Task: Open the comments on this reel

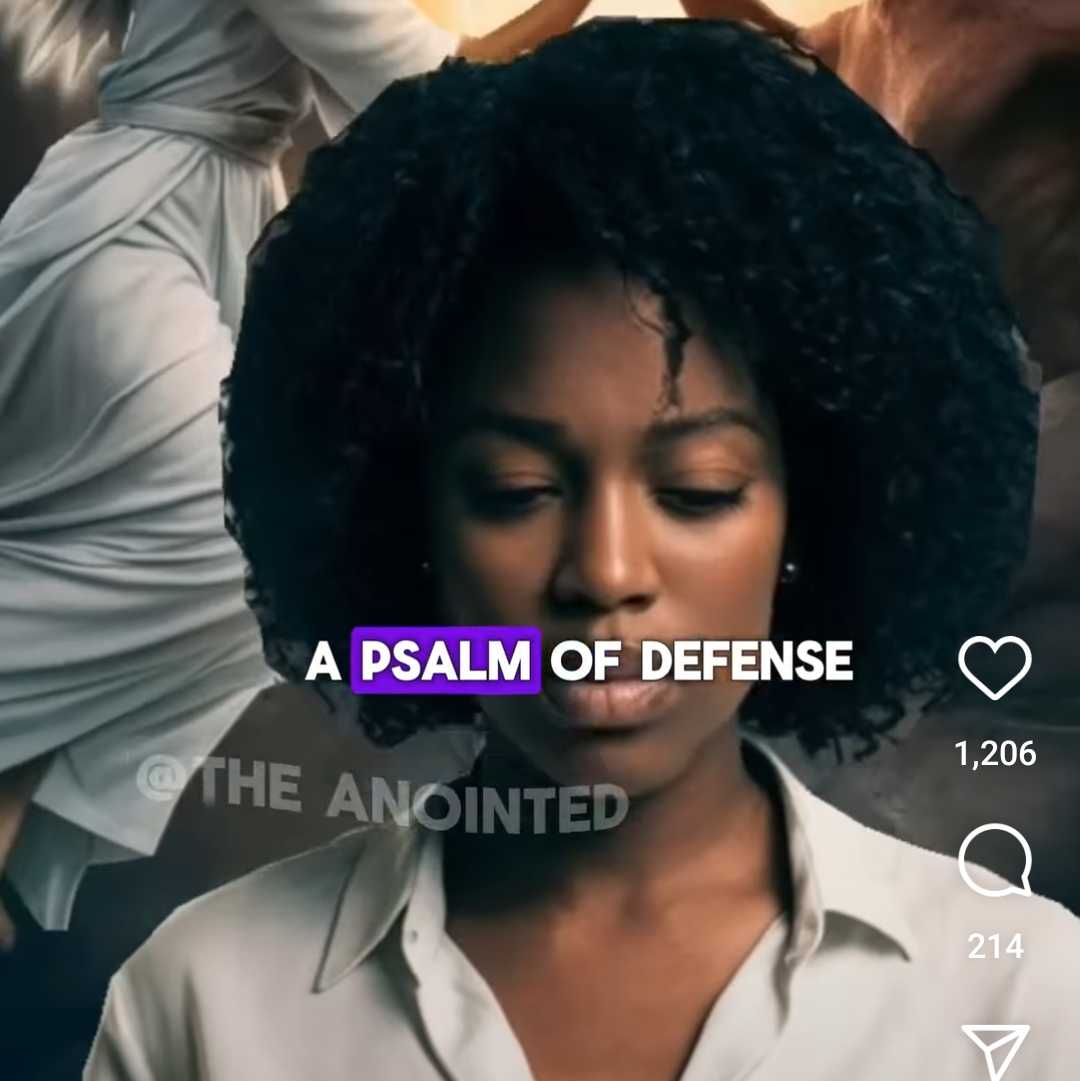Action: [994, 862]
